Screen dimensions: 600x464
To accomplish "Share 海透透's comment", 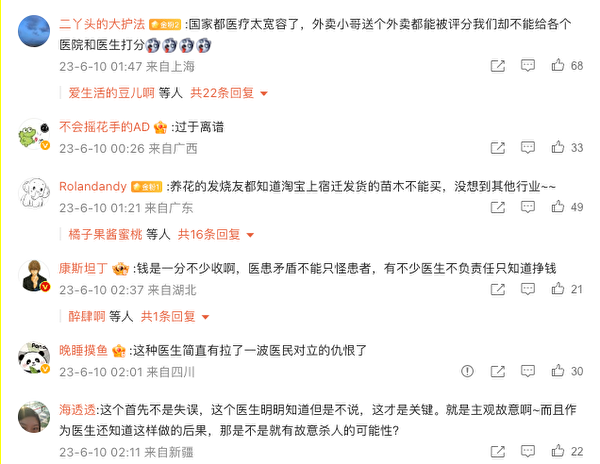I will pos(498,453).
